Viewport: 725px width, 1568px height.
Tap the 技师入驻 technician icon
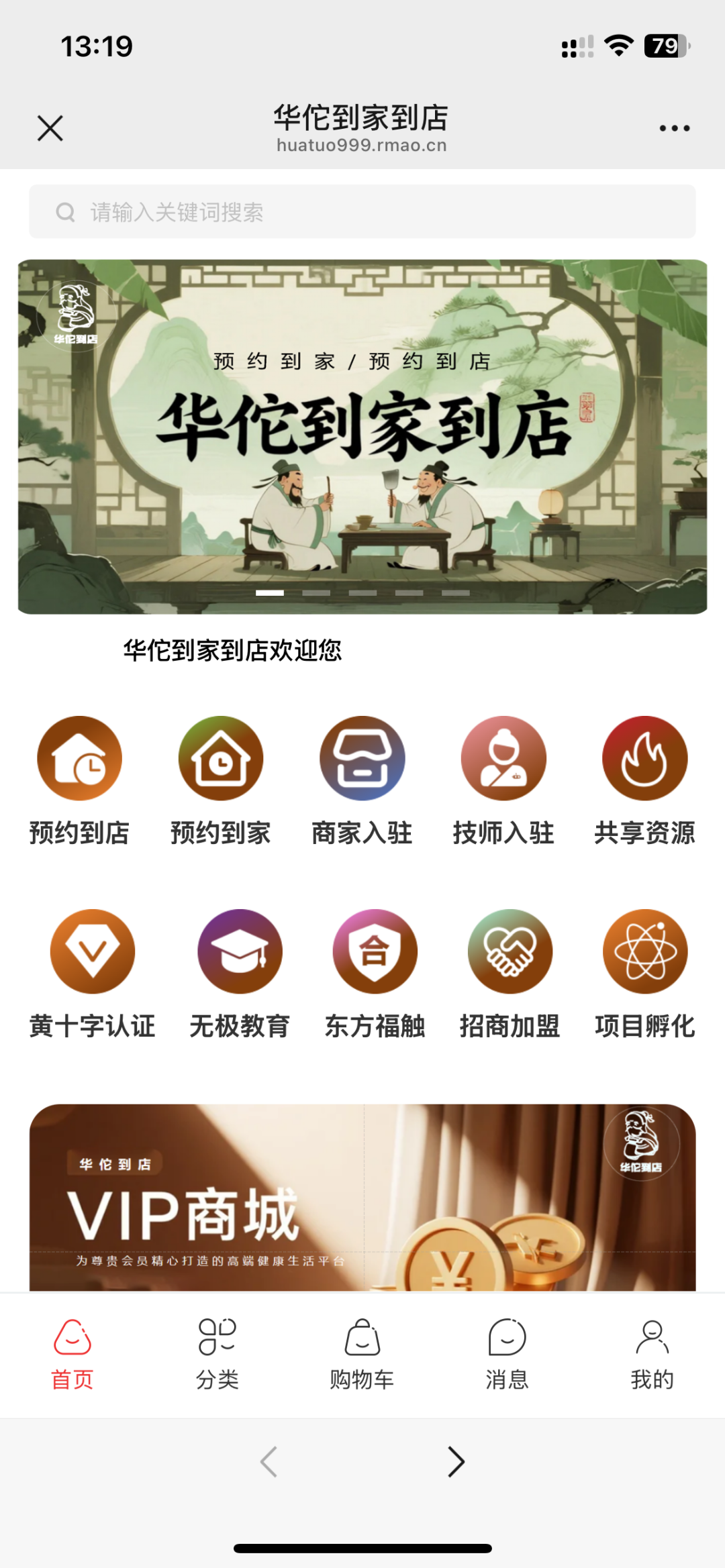point(503,757)
